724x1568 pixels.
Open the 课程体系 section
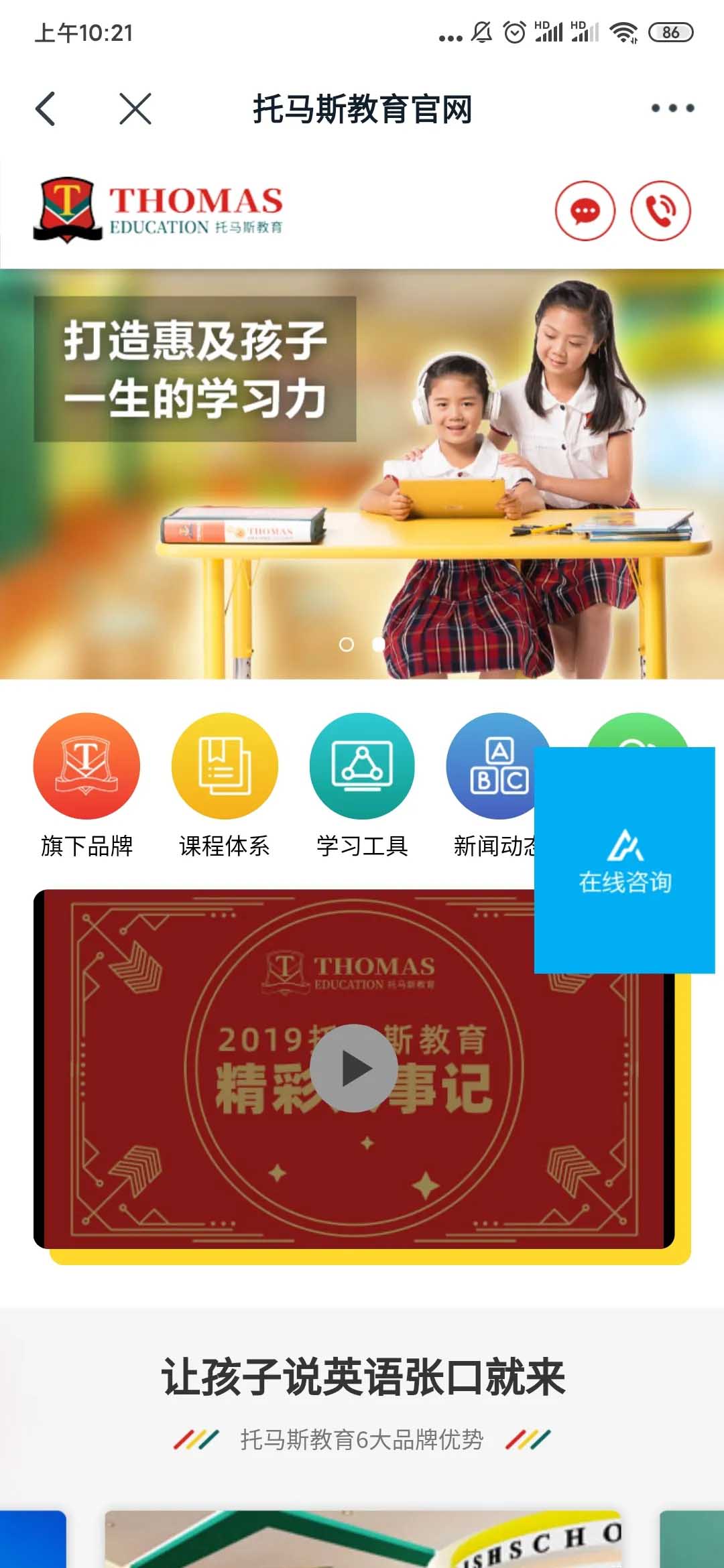225,785
